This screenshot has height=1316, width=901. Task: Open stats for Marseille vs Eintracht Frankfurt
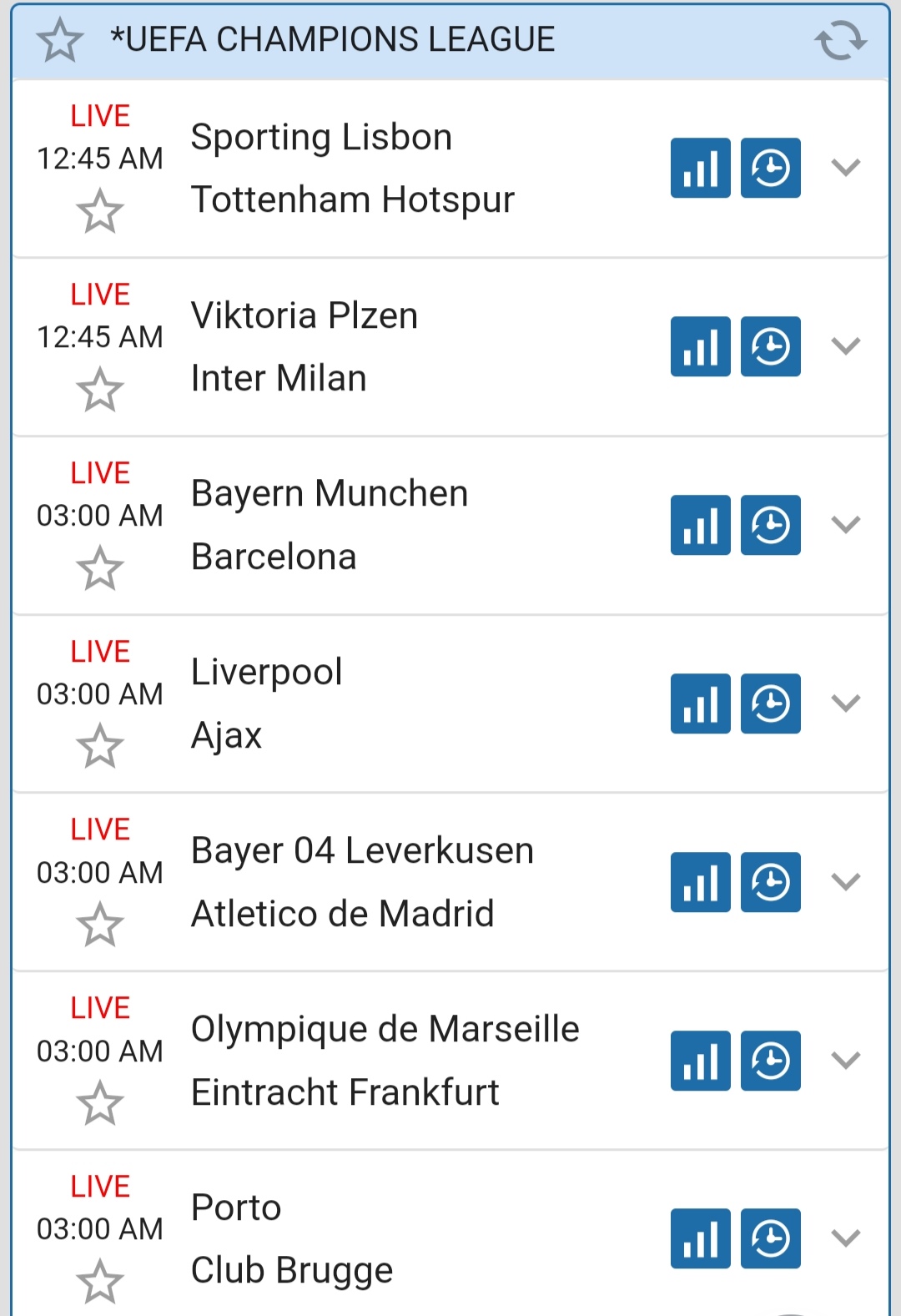[700, 1061]
